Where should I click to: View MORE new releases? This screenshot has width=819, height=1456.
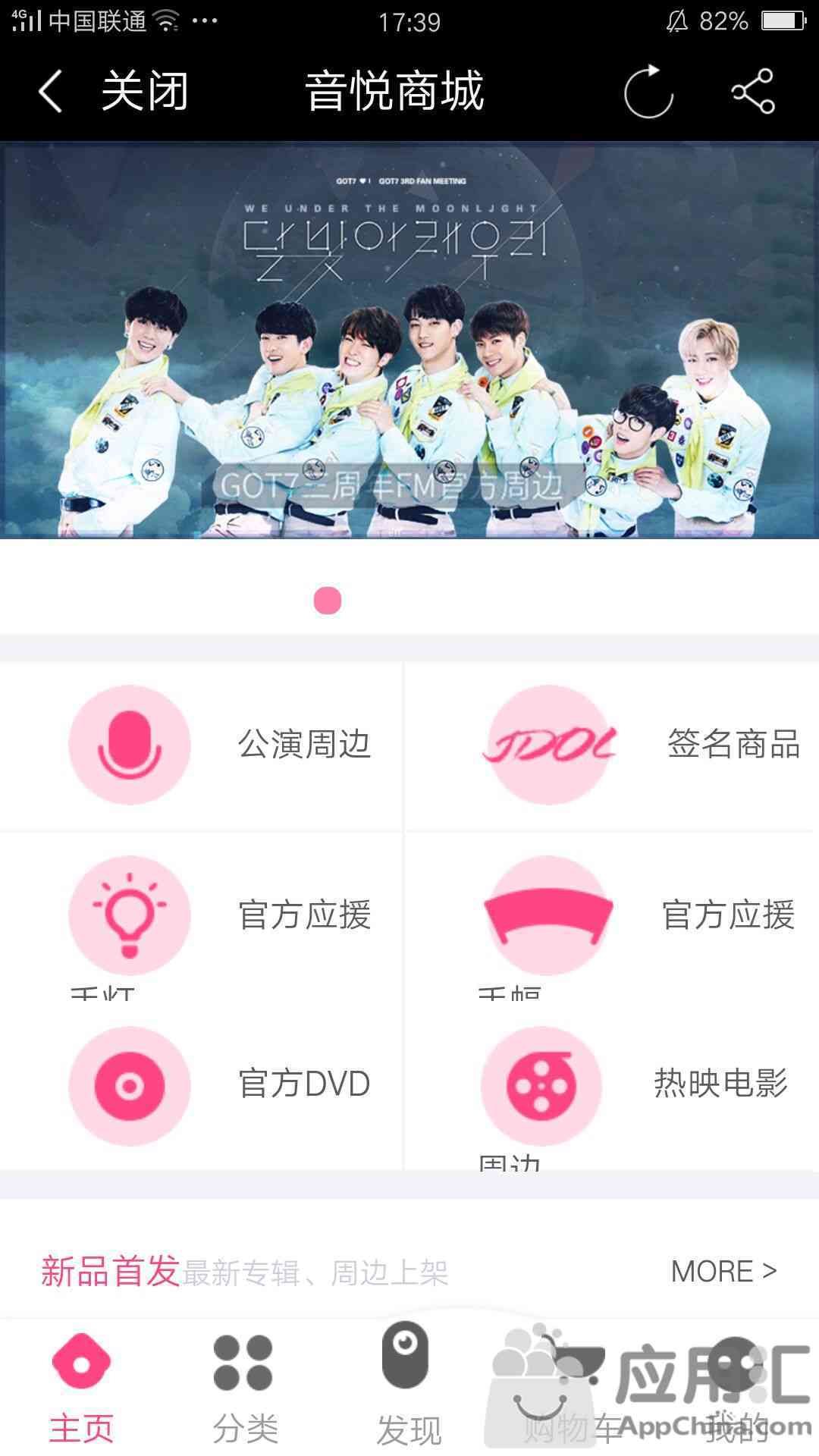tap(723, 1272)
